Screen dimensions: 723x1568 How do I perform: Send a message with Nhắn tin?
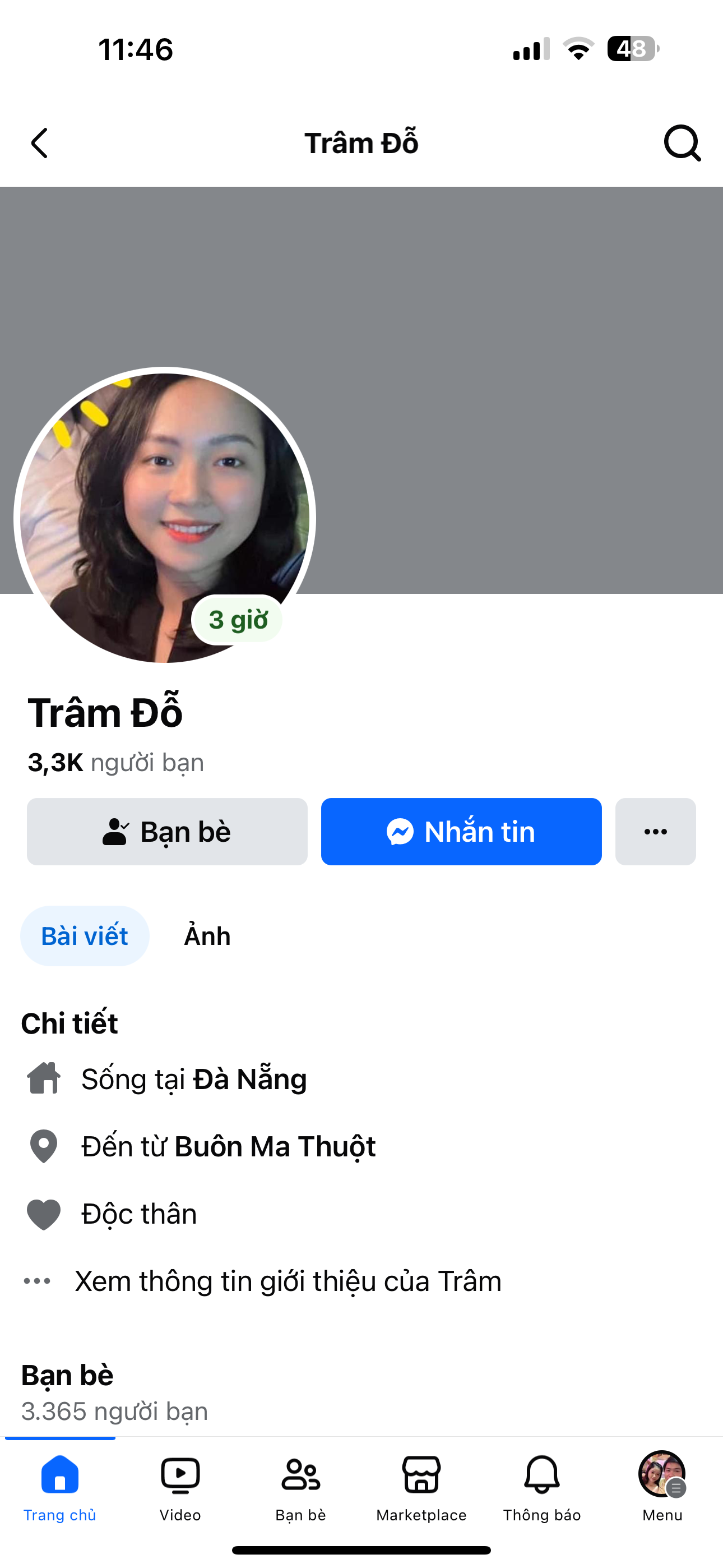click(461, 832)
